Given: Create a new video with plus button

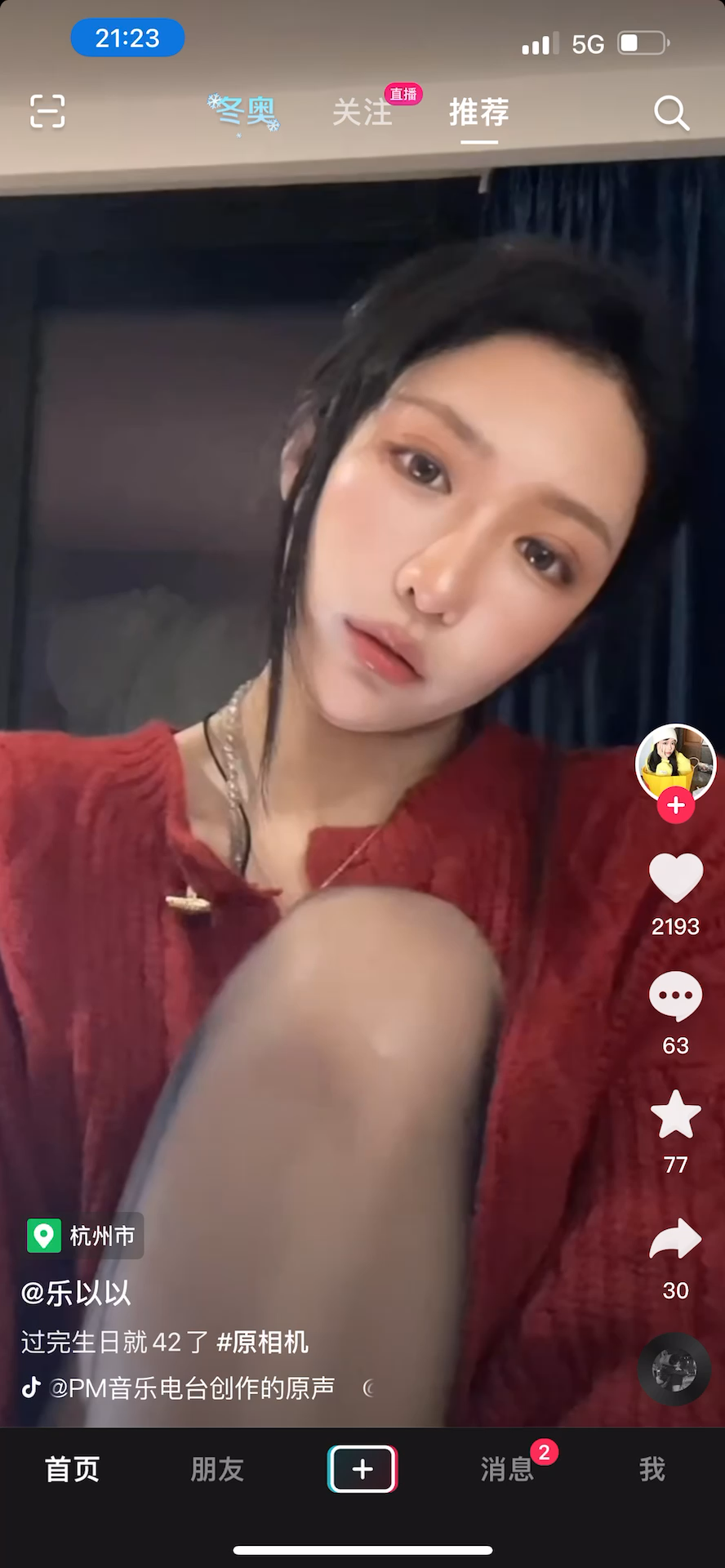Looking at the screenshot, I should click(362, 1469).
